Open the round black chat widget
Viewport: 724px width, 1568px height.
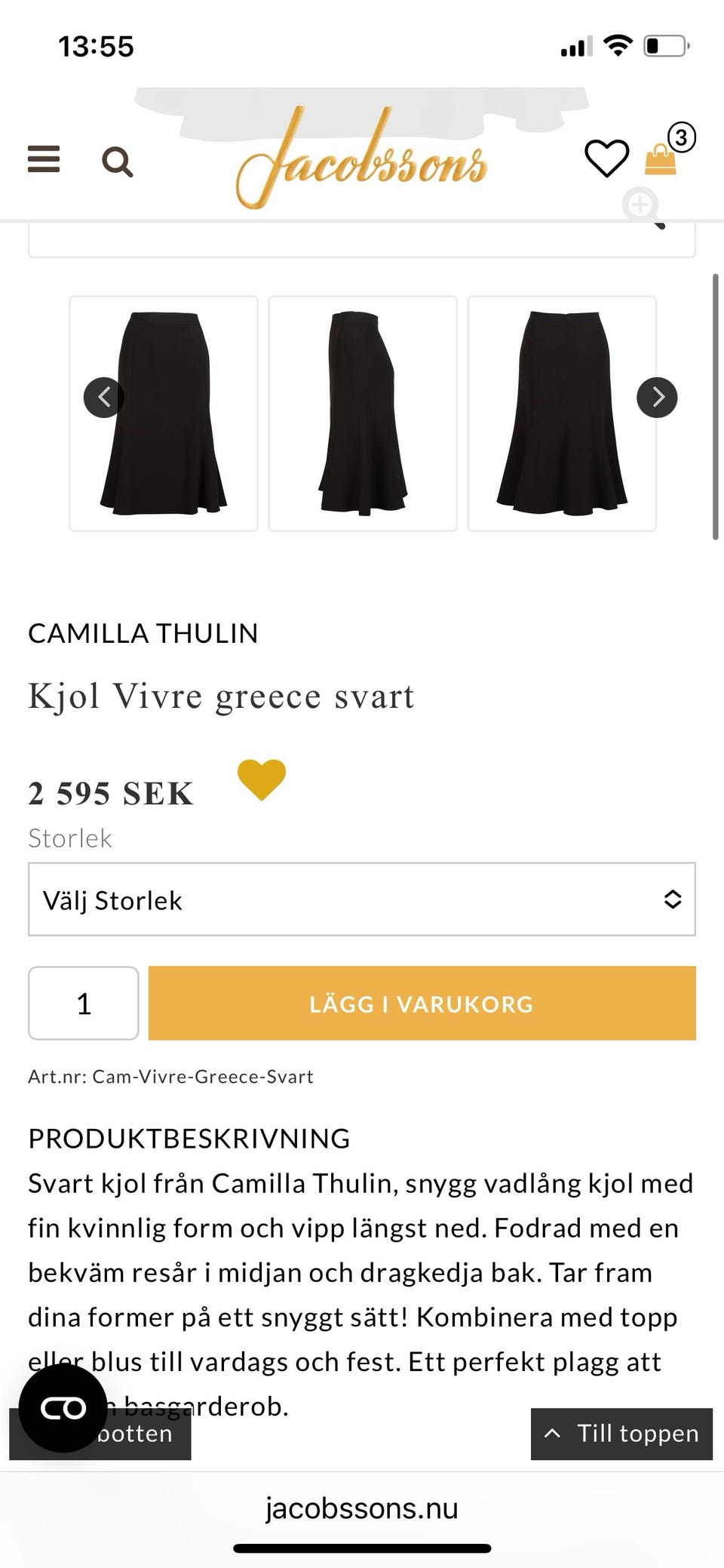(63, 1408)
